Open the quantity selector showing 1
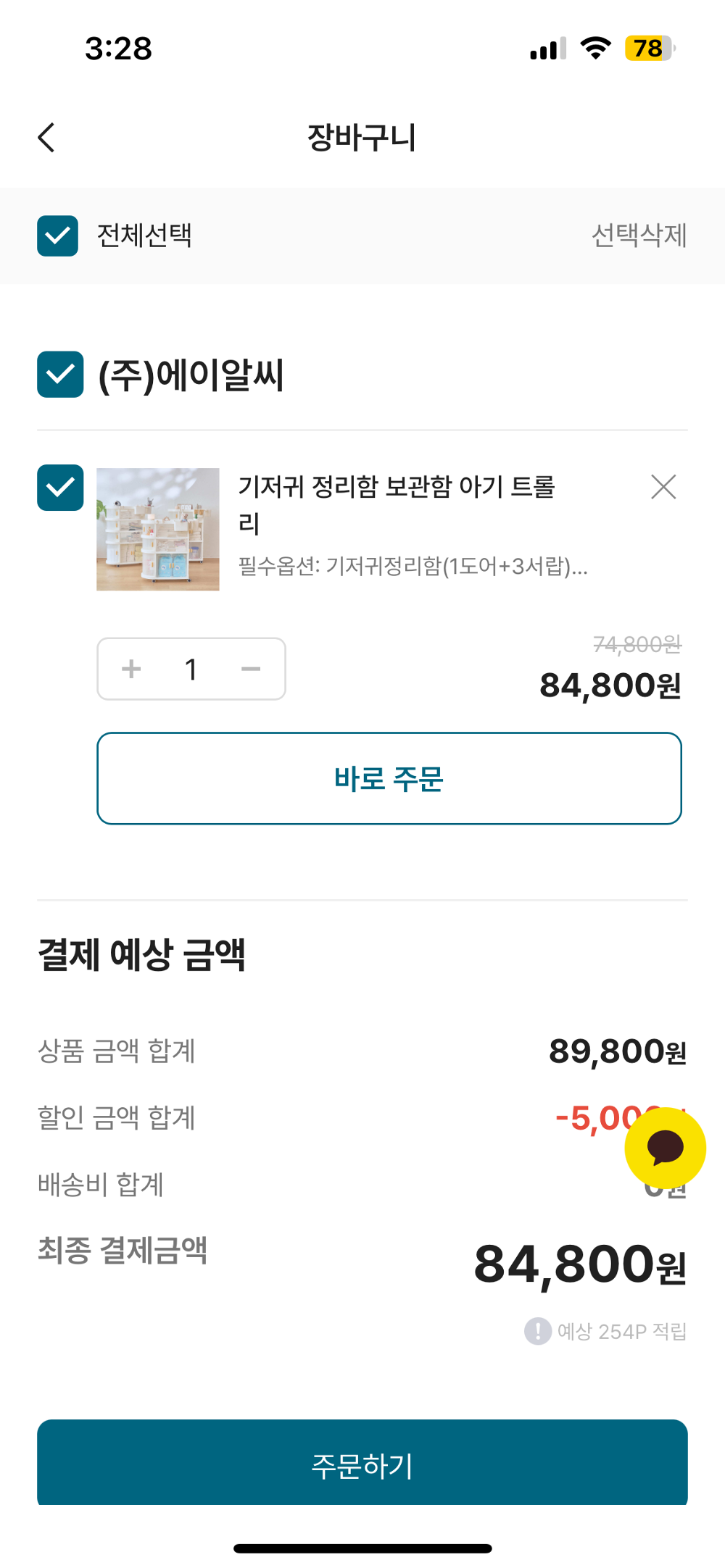 pyautogui.click(x=191, y=669)
